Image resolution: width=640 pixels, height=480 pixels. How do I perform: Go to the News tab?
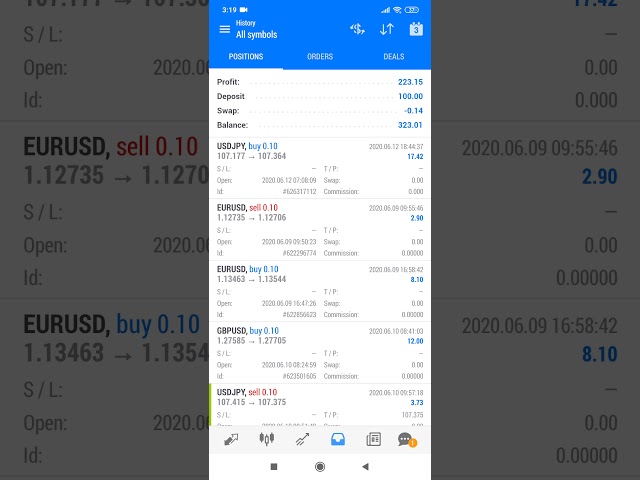373,439
